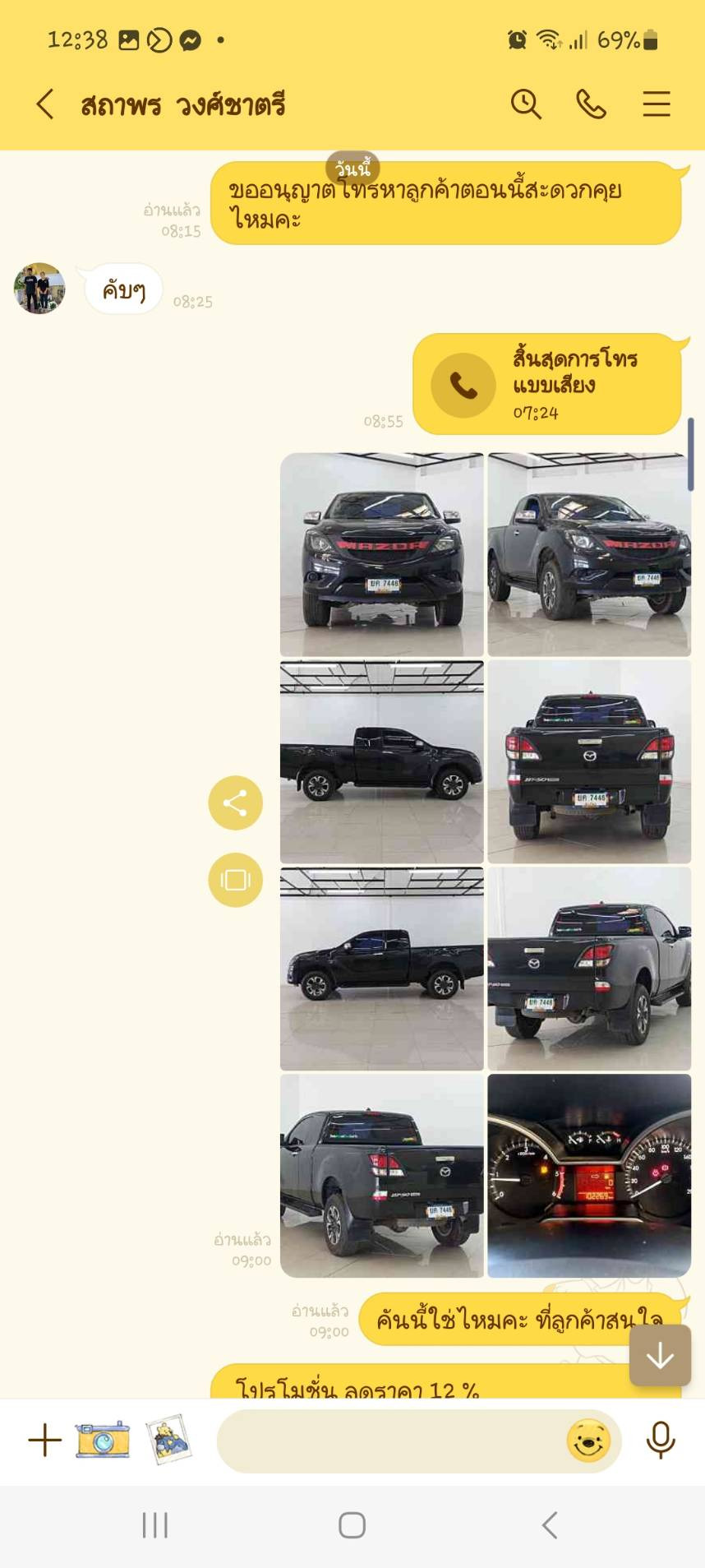Go to the home screen
Screen dimensions: 705x1568
(x=352, y=1525)
